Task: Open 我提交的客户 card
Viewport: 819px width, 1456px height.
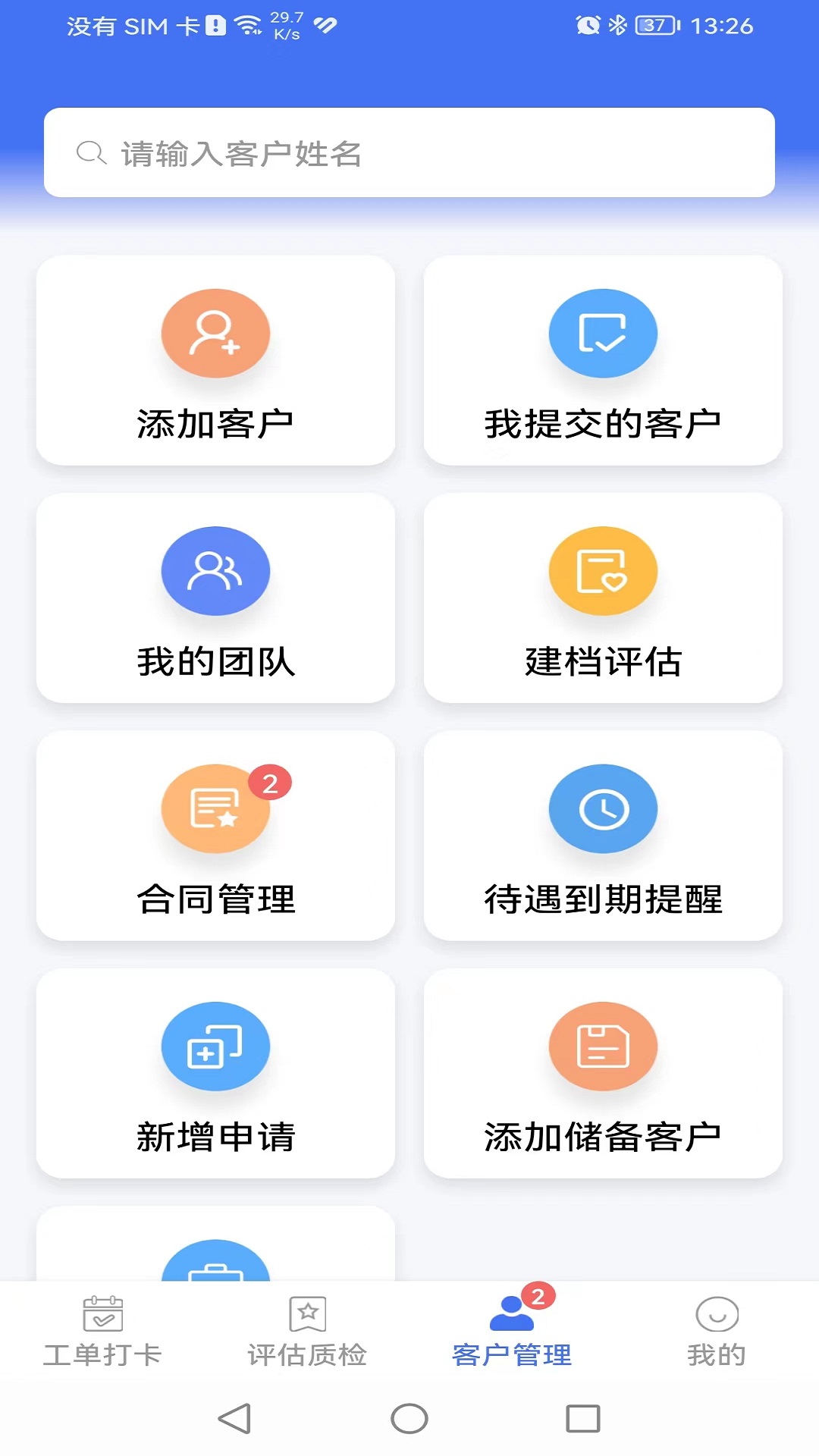Action: pos(603,361)
